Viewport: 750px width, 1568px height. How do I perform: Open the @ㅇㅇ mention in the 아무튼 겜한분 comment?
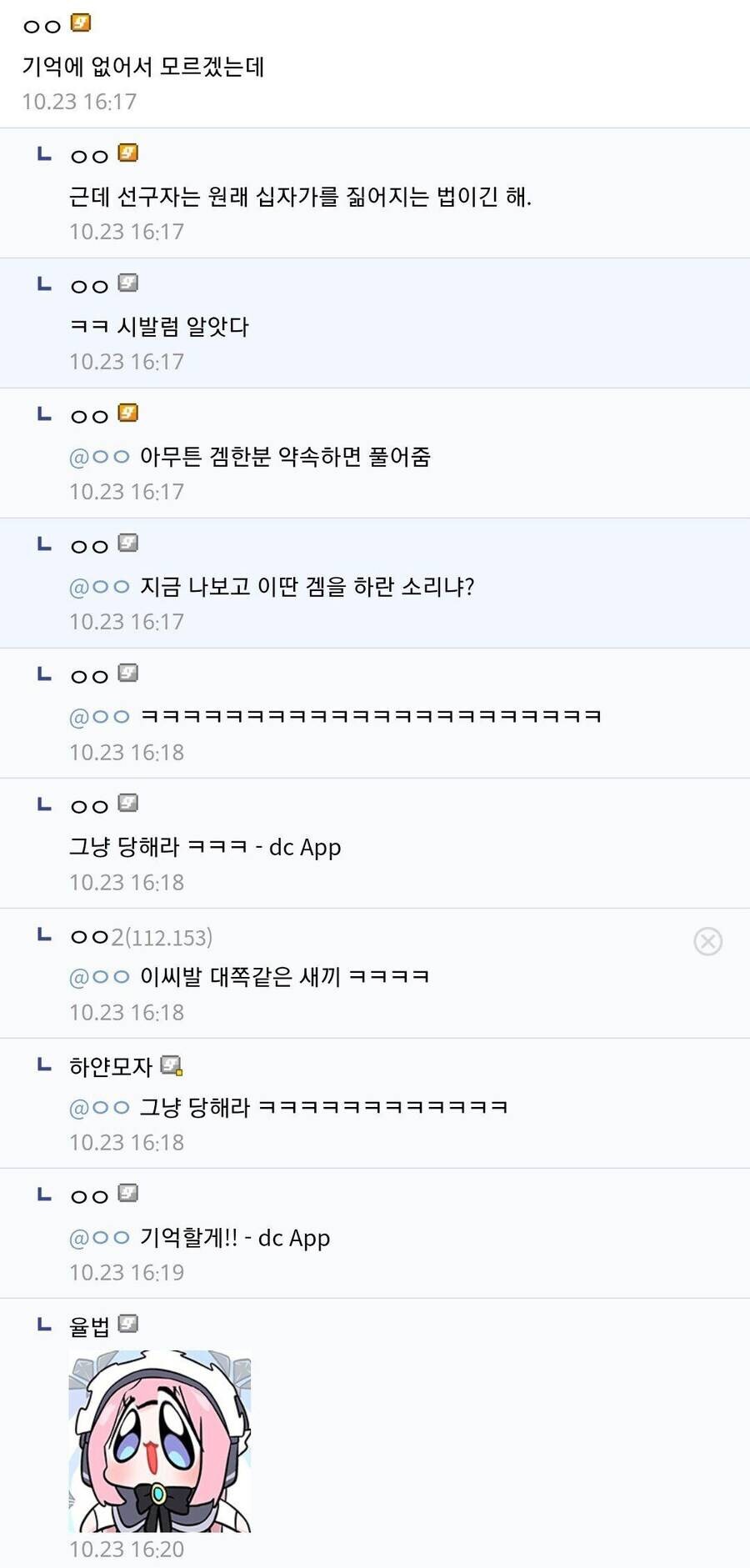pos(100,456)
